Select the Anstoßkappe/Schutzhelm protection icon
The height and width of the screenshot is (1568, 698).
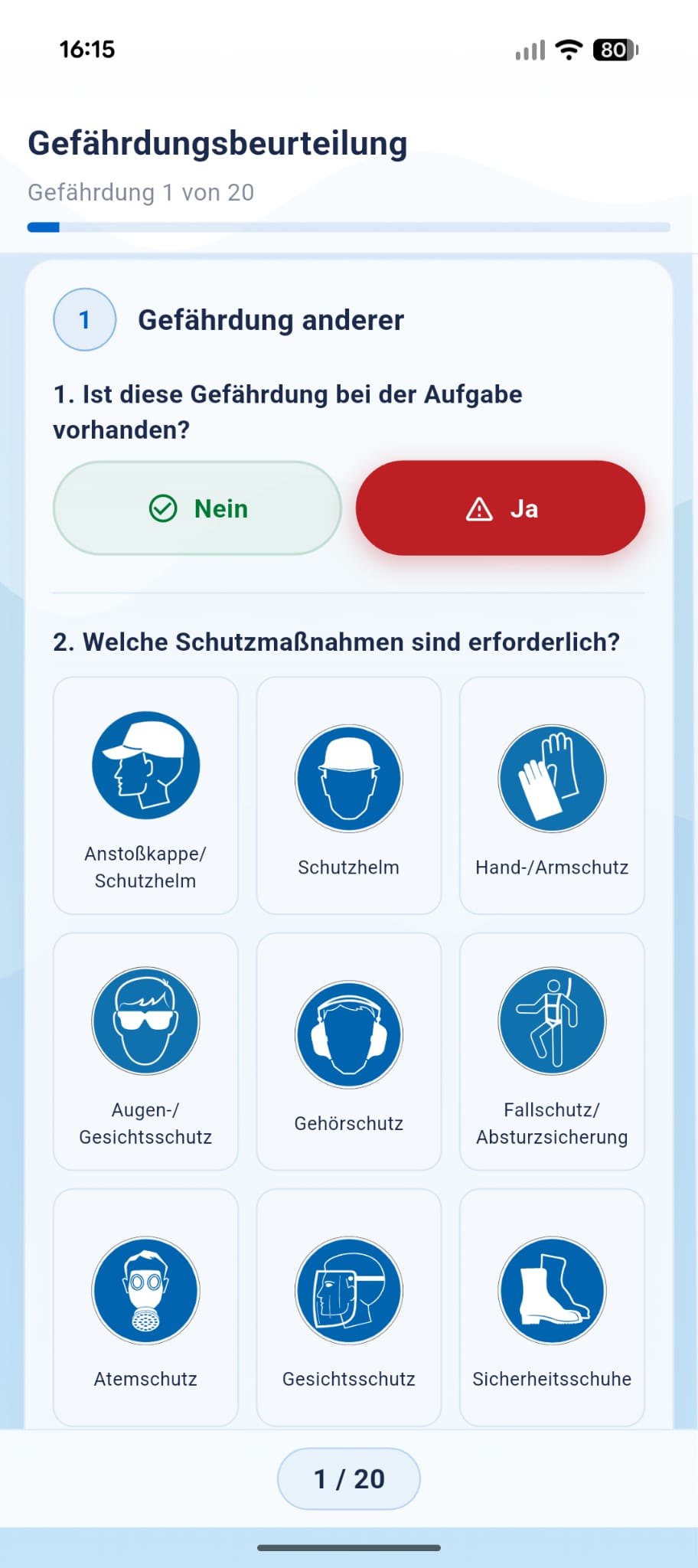coord(145,766)
